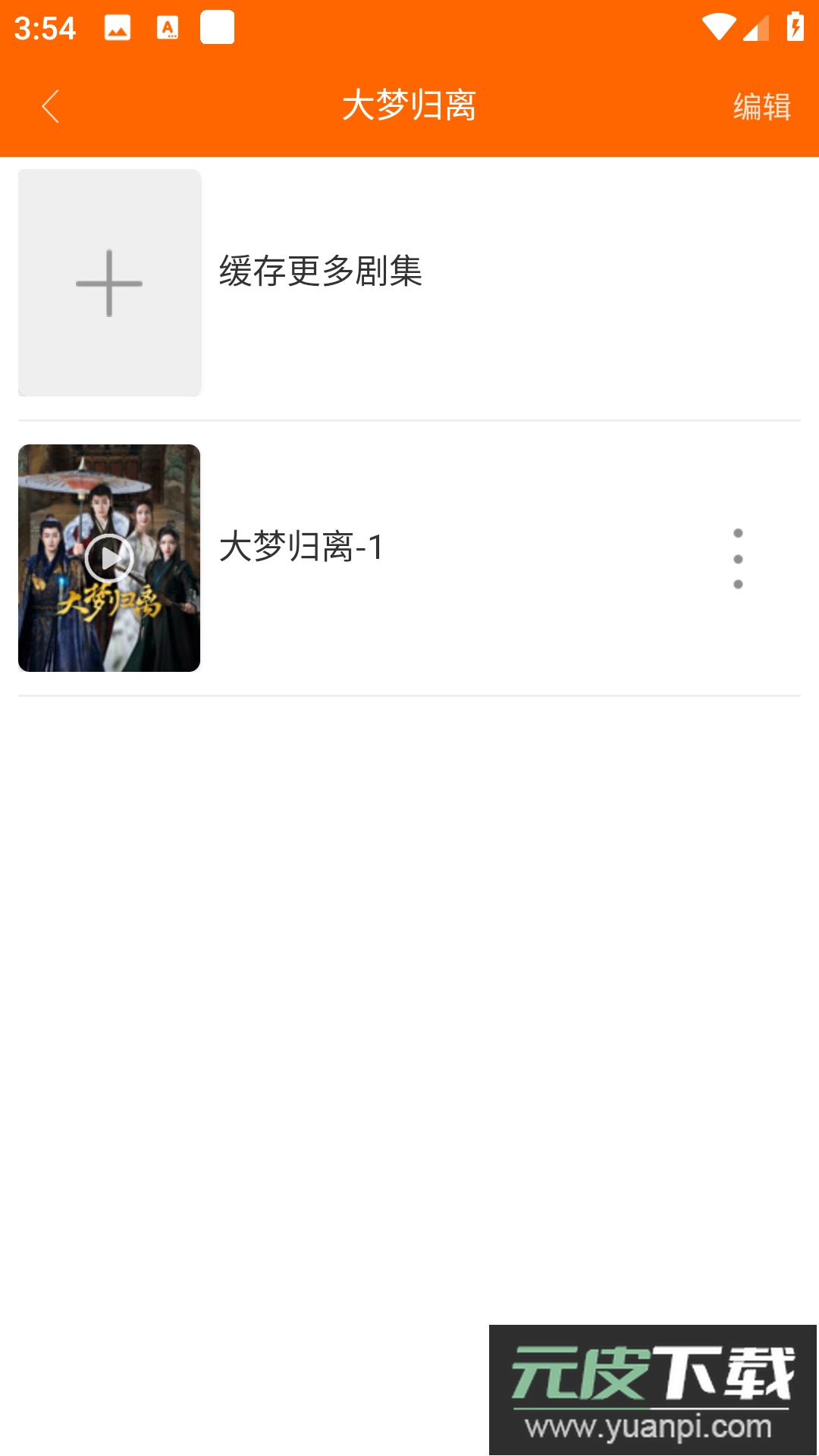Viewport: 819px width, 1456px height.
Task: Open the three-dot menu for 大梦归离-1
Action: 738,559
